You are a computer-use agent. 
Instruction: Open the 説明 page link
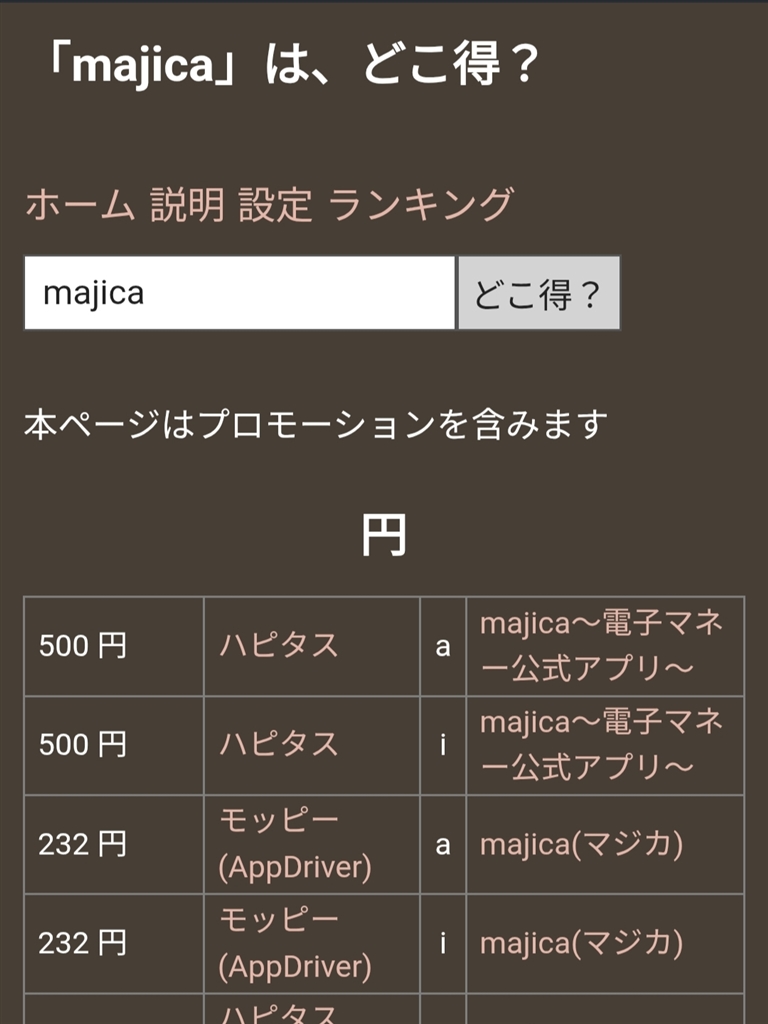coord(187,205)
